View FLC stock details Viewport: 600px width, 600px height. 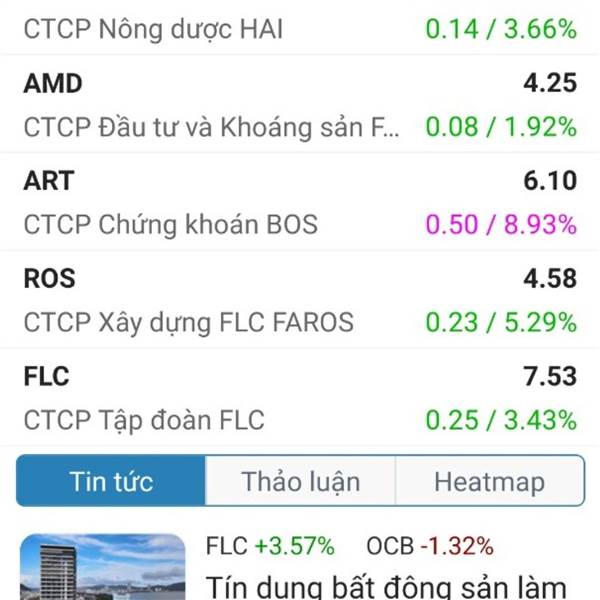point(300,397)
